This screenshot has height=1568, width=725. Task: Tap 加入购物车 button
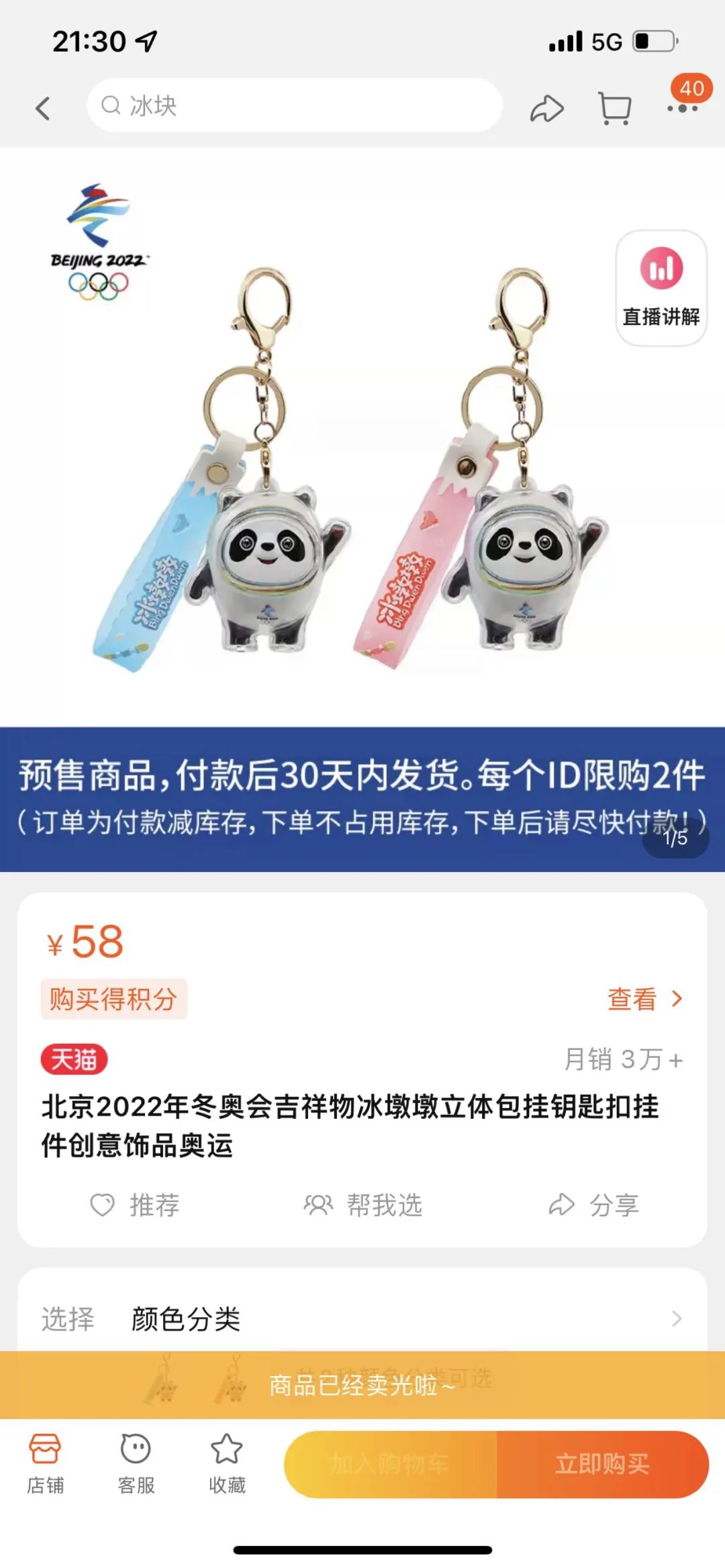(x=390, y=1464)
